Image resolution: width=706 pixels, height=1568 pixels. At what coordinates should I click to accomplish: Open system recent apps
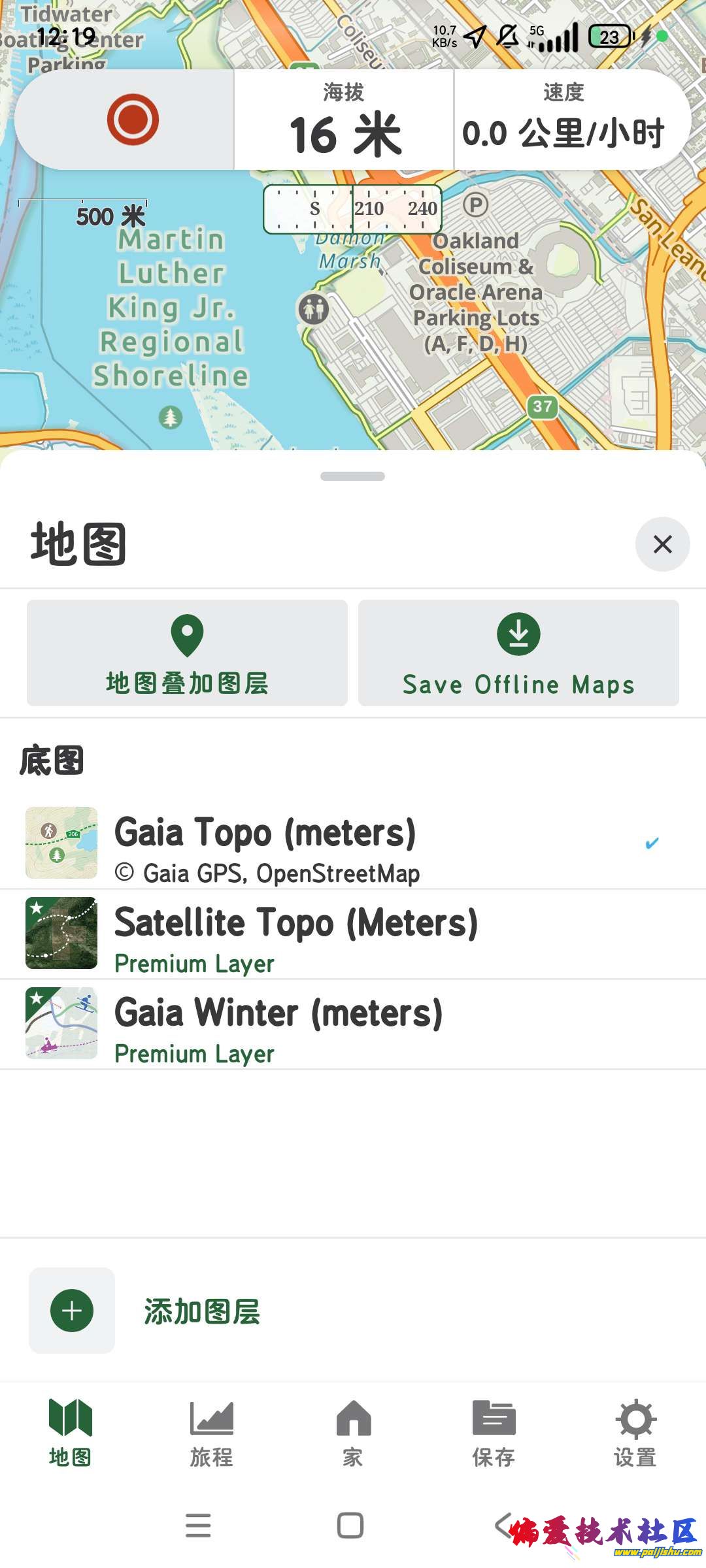pos(198,1526)
